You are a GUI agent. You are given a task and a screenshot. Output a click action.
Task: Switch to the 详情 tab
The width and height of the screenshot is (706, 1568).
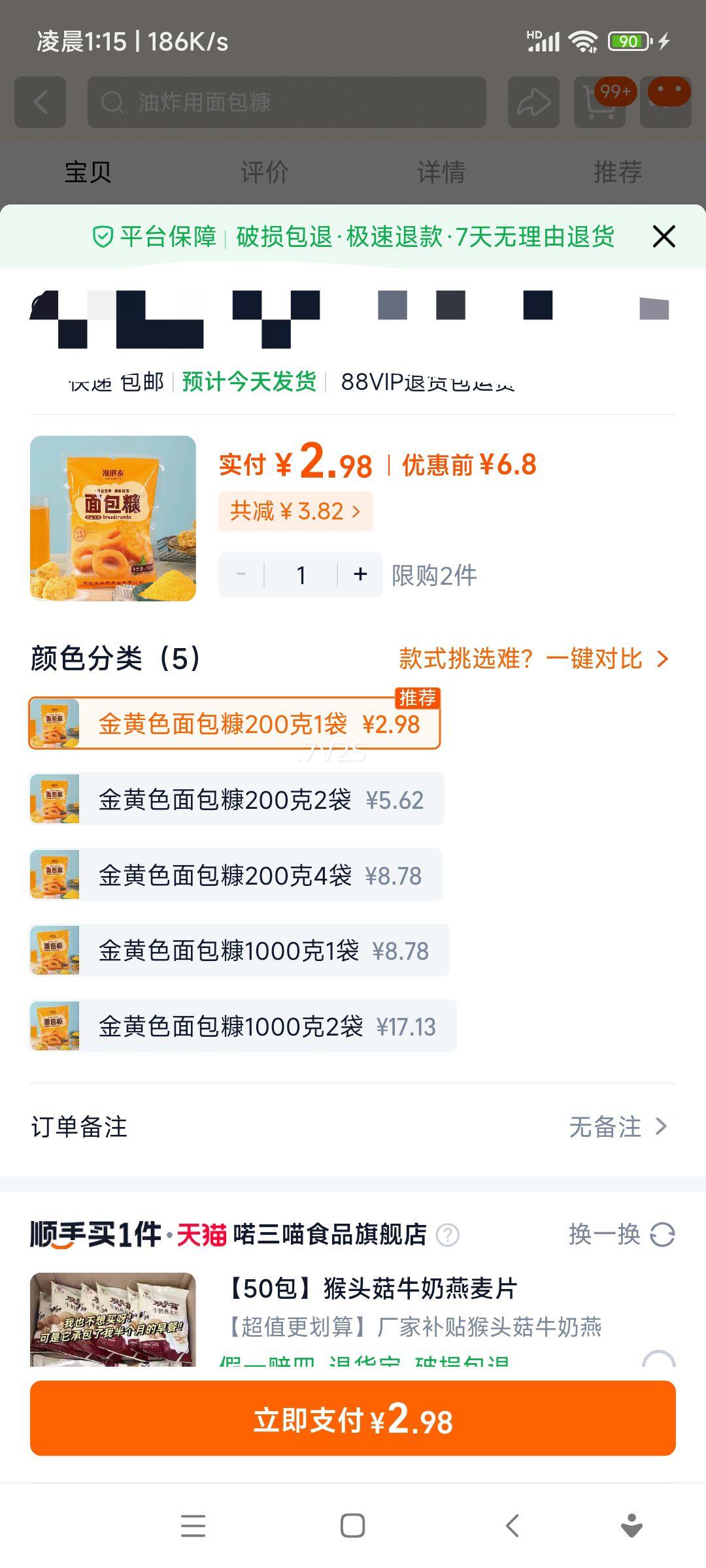441,172
